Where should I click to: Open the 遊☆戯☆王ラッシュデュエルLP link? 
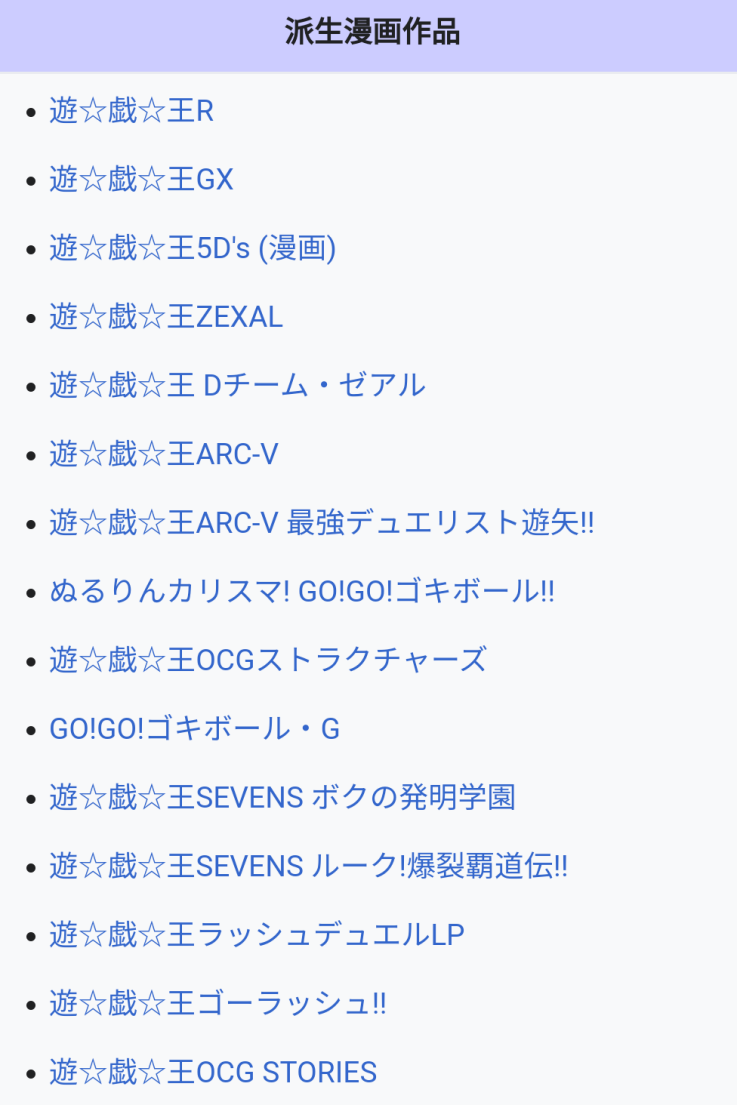coord(257,935)
